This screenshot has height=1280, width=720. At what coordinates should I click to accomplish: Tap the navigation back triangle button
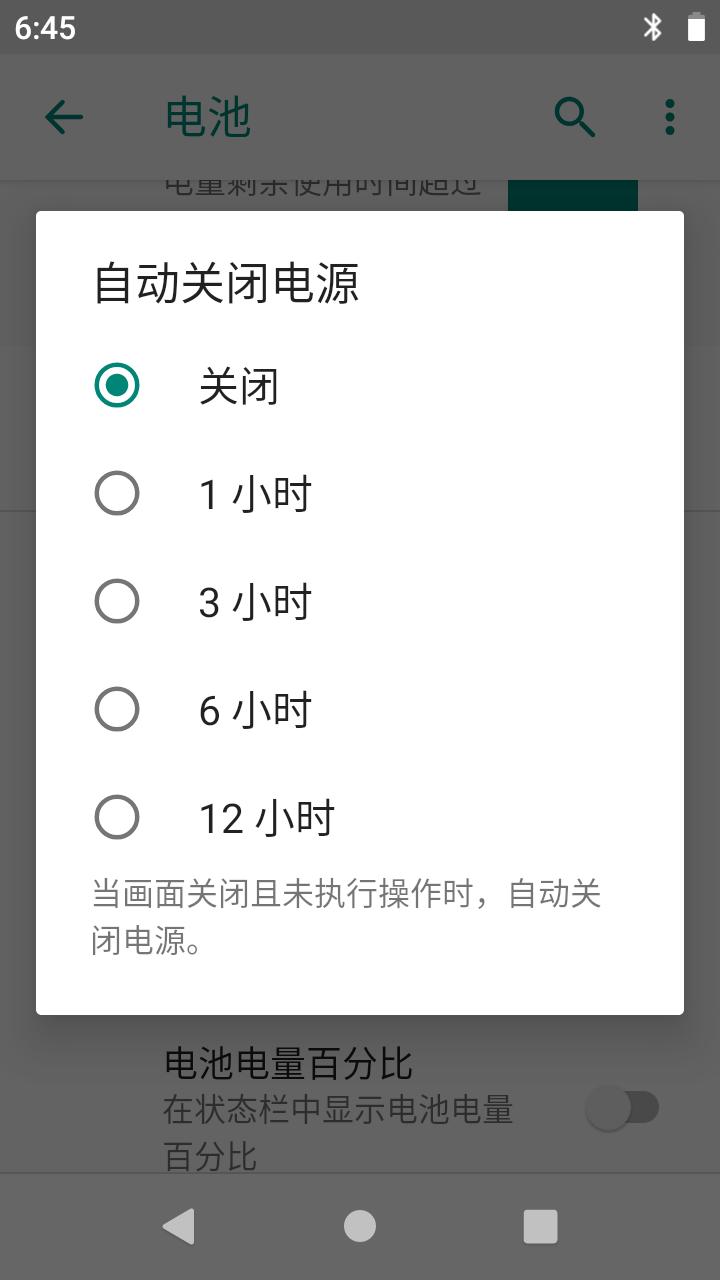(x=180, y=1225)
